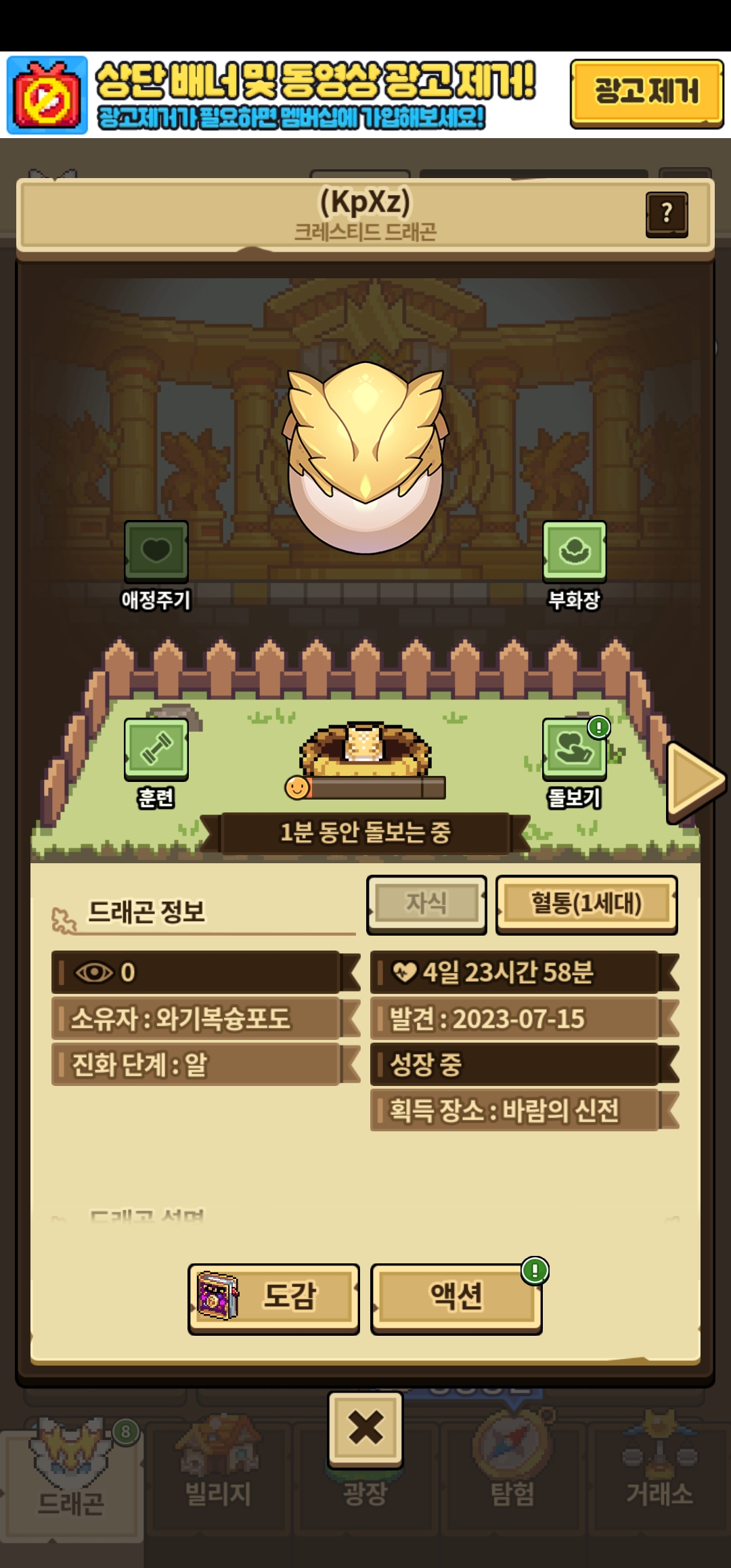Go to next dragon with arrow
731x1568 pixels.
click(x=694, y=782)
